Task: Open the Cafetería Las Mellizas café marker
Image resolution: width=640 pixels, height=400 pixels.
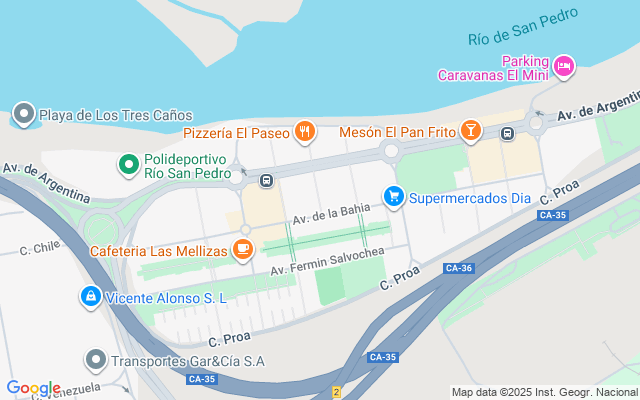Action: click(243, 250)
